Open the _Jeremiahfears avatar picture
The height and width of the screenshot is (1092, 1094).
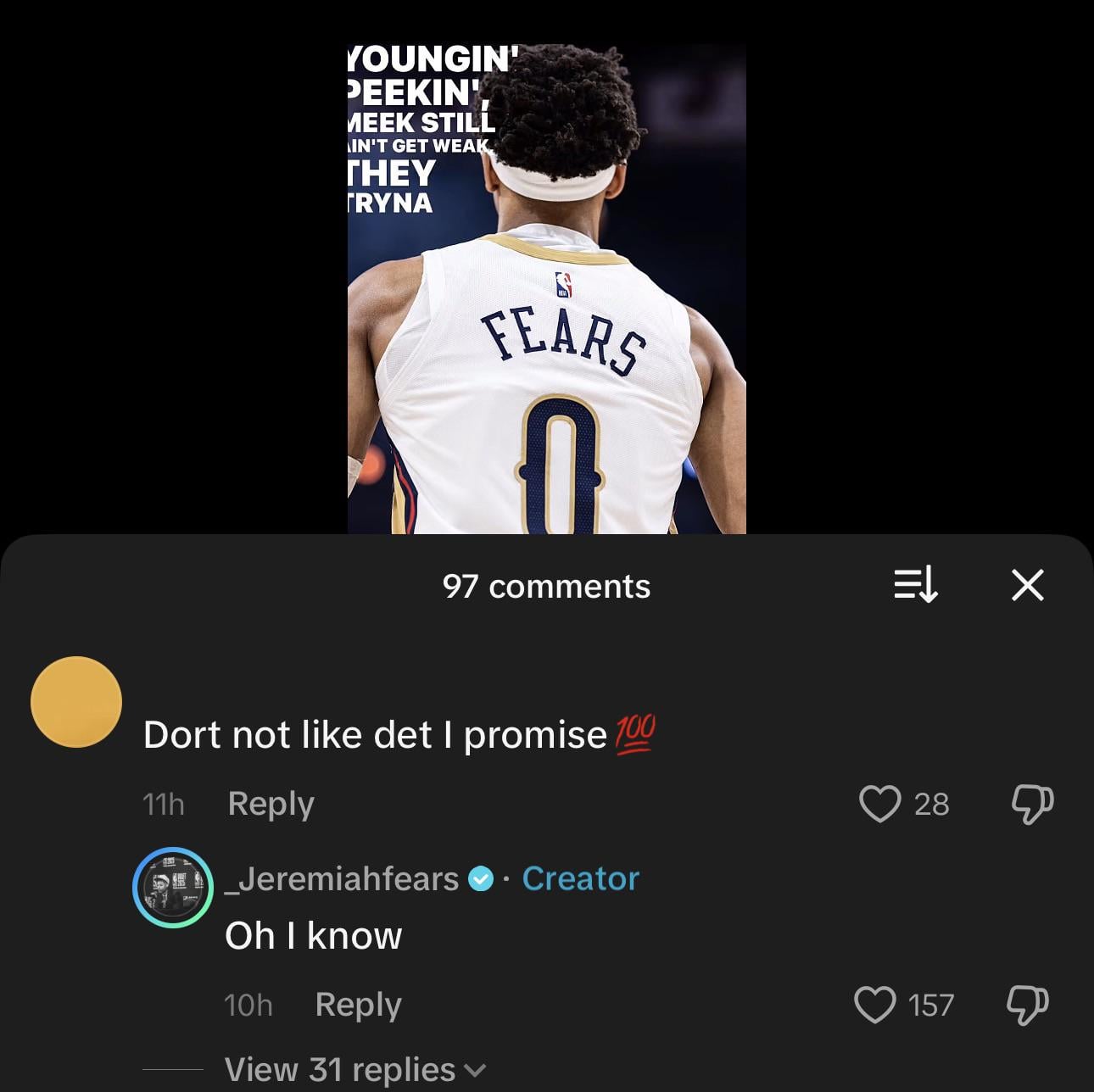coord(173,887)
